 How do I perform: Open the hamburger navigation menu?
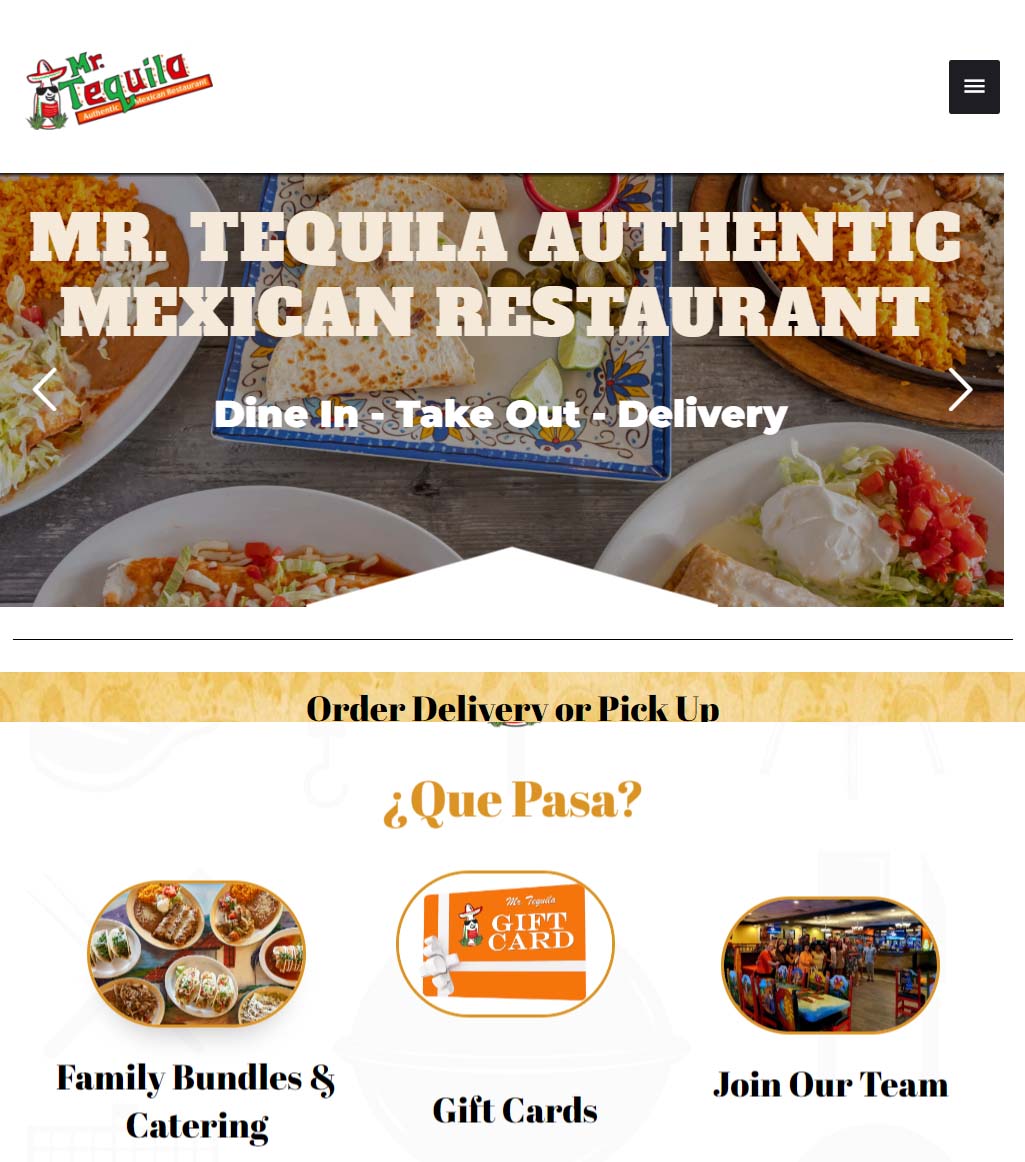974,87
